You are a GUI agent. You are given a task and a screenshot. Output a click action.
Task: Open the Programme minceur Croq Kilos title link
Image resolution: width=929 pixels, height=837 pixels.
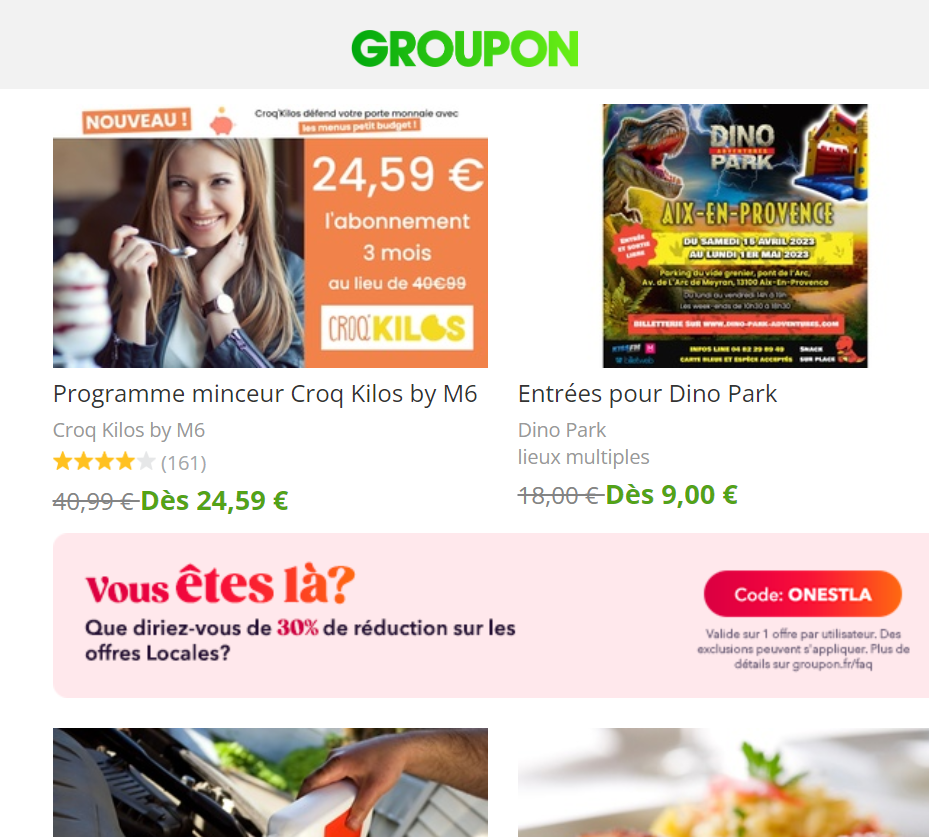coord(265,394)
